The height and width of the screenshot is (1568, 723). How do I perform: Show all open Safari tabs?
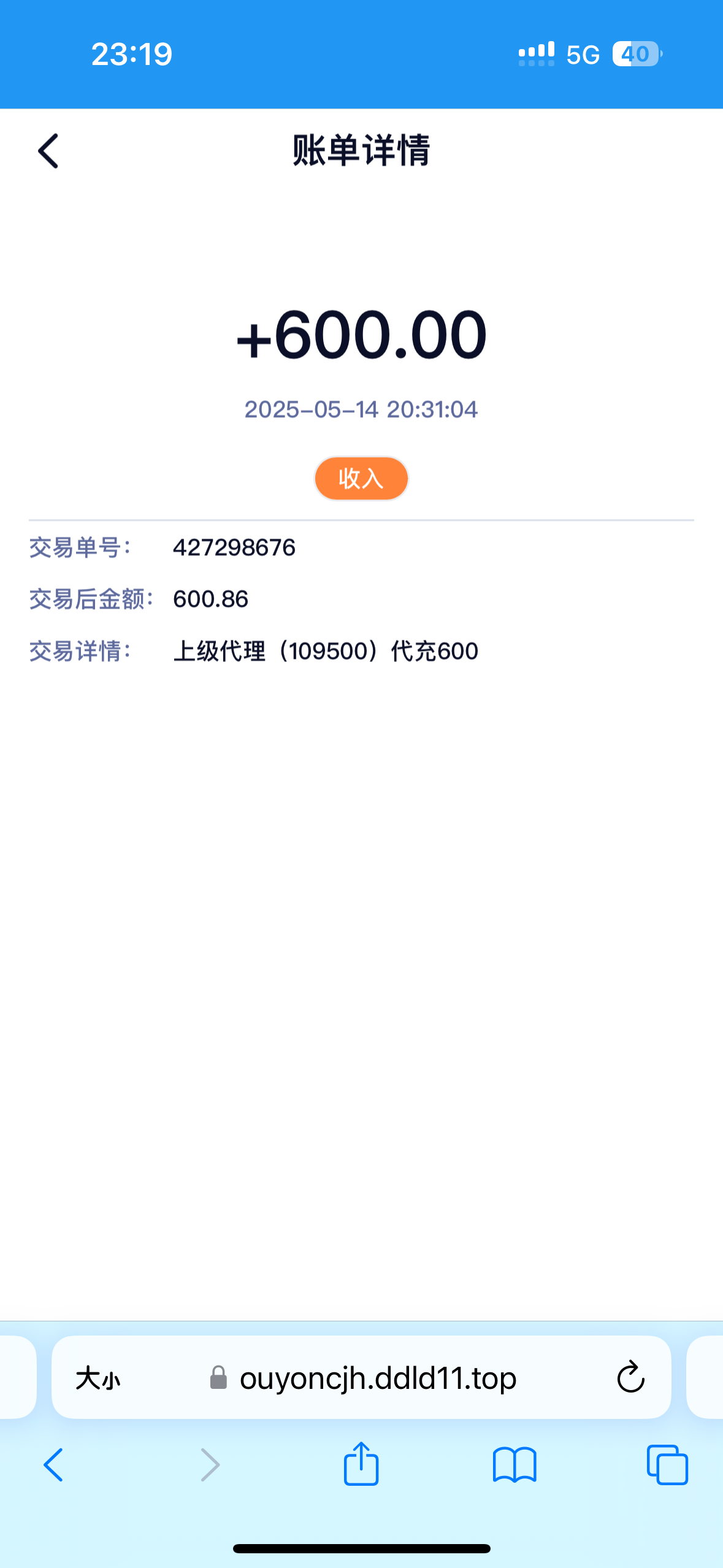tap(667, 1465)
